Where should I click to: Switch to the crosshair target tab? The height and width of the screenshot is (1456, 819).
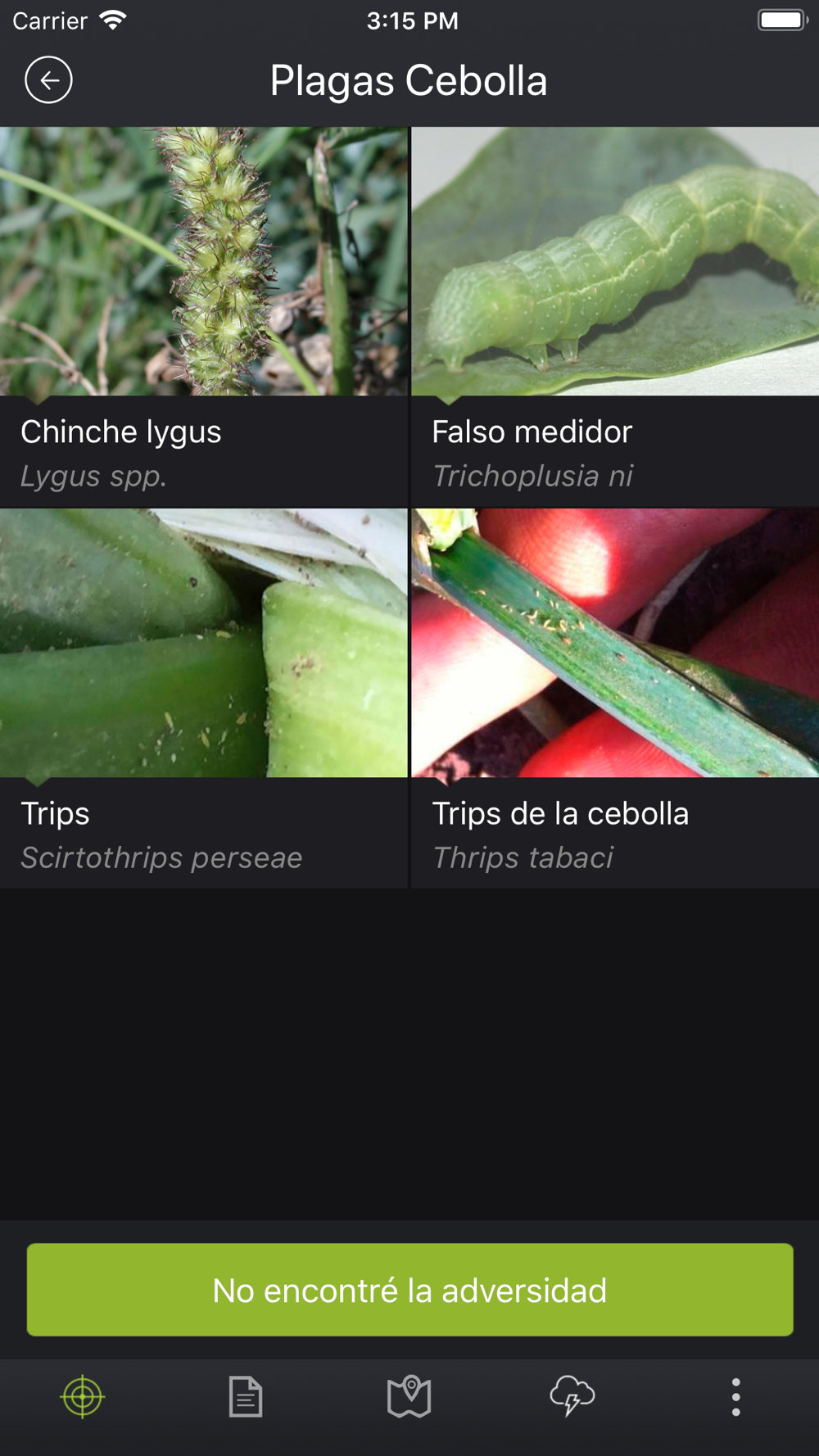(x=83, y=1397)
